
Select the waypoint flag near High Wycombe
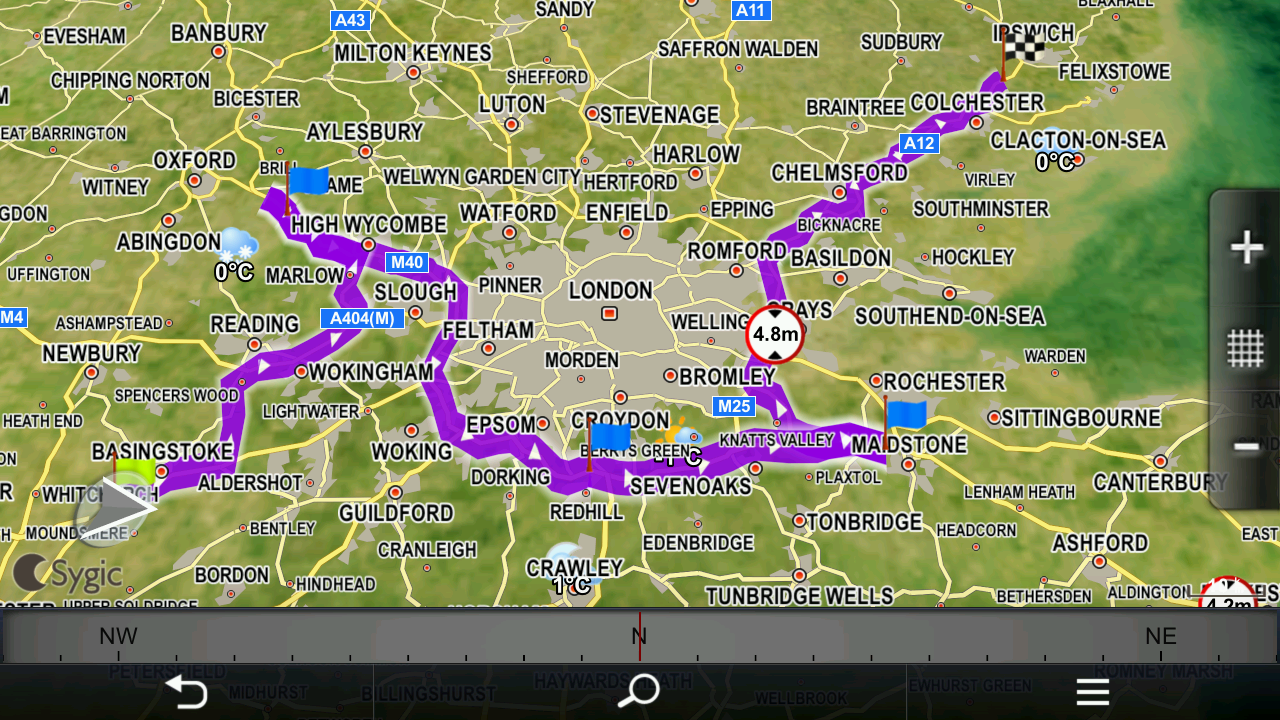pyautogui.click(x=306, y=182)
